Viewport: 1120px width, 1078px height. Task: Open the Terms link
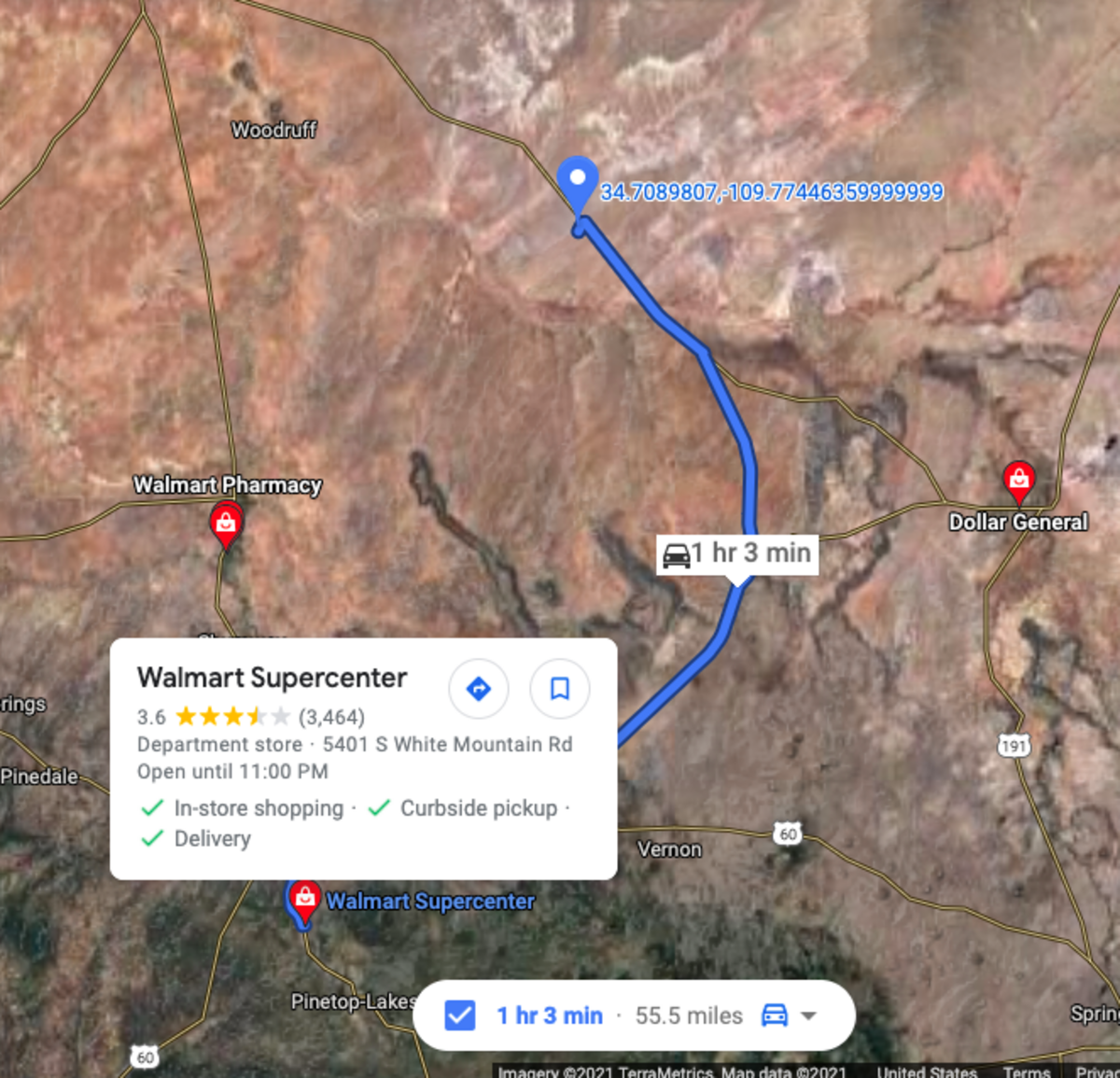tap(1027, 1071)
